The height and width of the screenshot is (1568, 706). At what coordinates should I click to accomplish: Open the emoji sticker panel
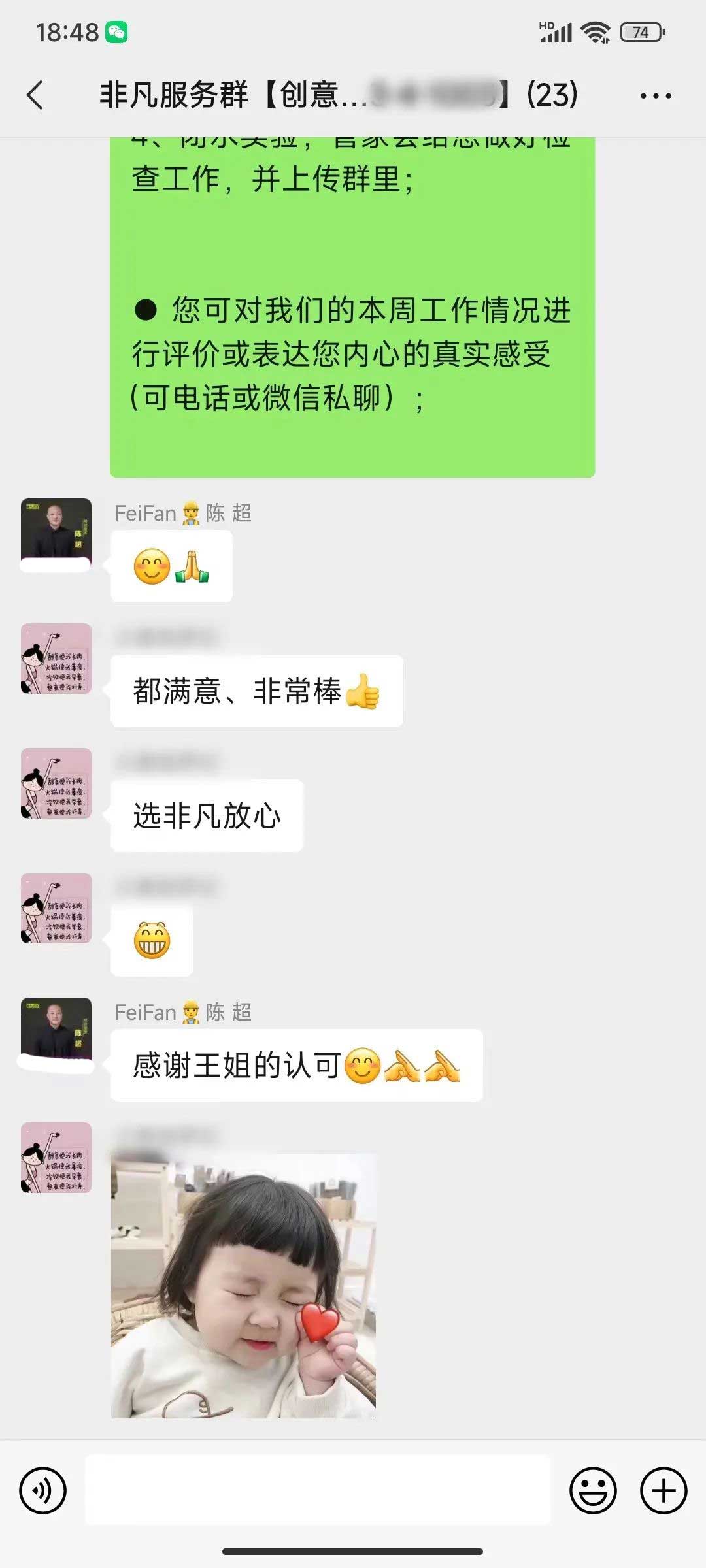point(593,1490)
